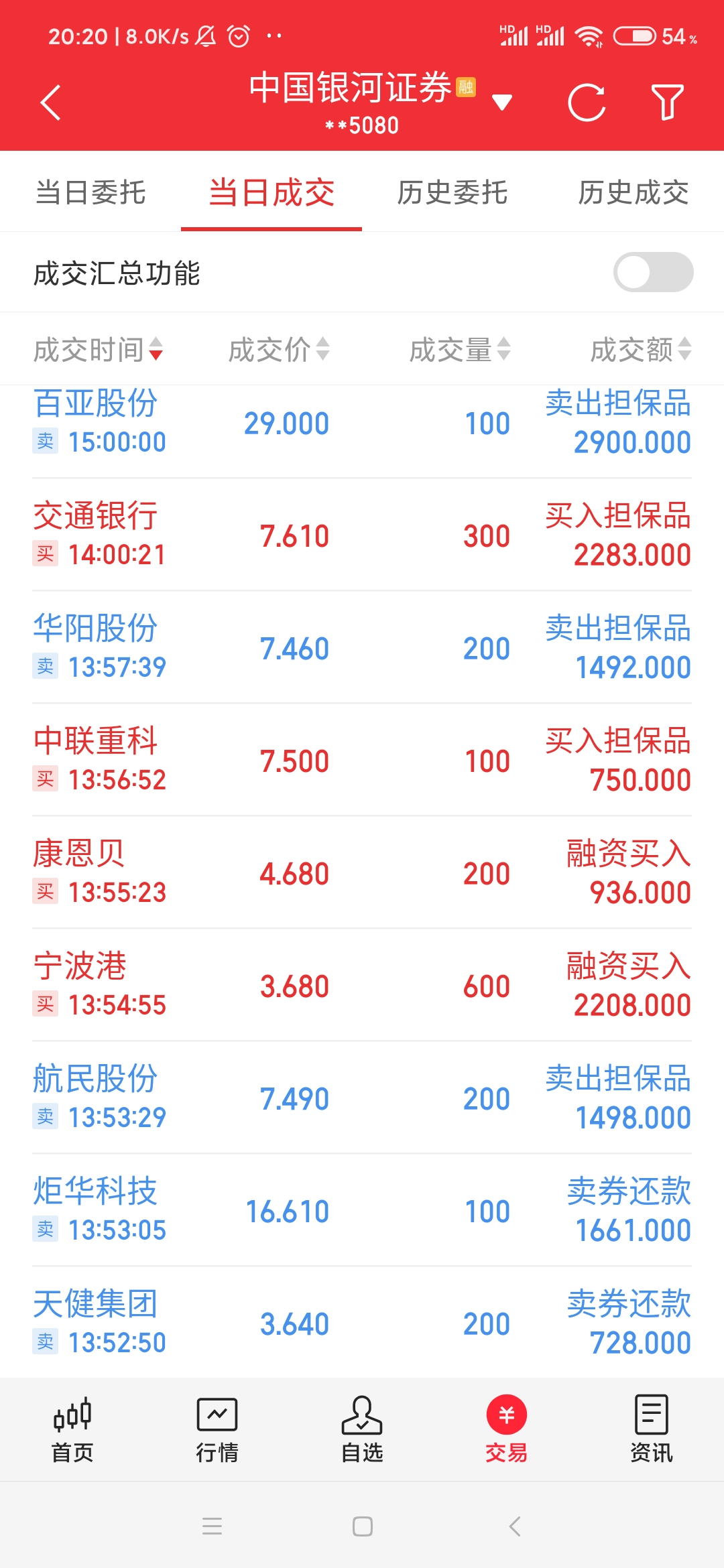Sort by 成交价 column
The height and width of the screenshot is (1568, 724).
279,349
